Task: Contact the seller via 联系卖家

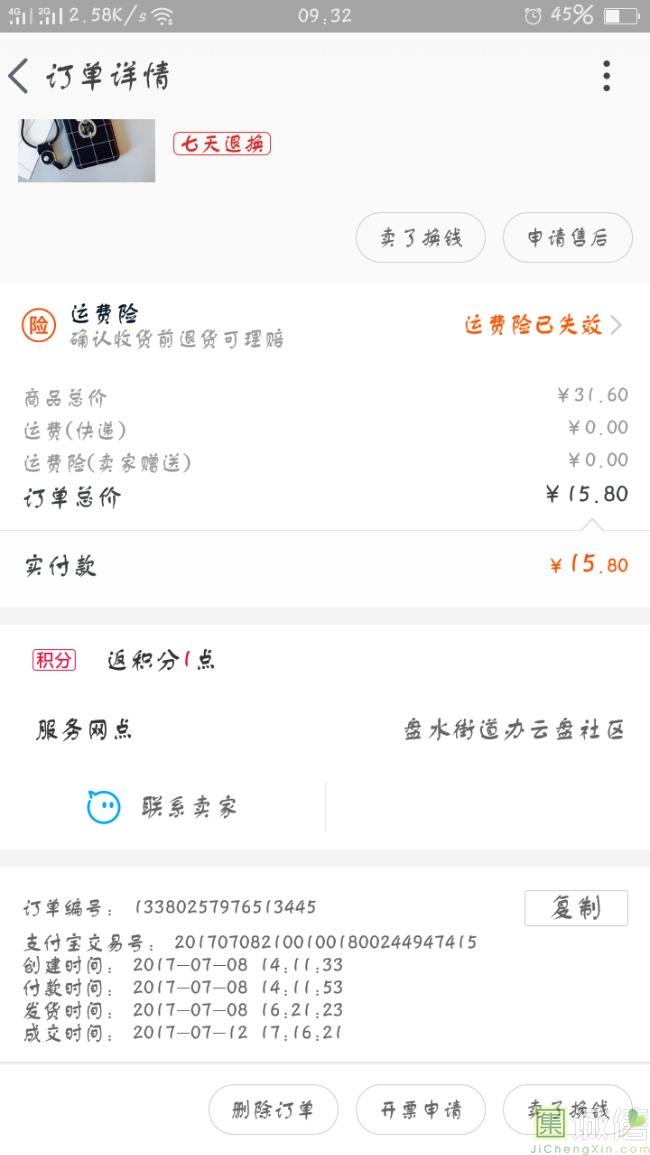Action: [x=163, y=807]
